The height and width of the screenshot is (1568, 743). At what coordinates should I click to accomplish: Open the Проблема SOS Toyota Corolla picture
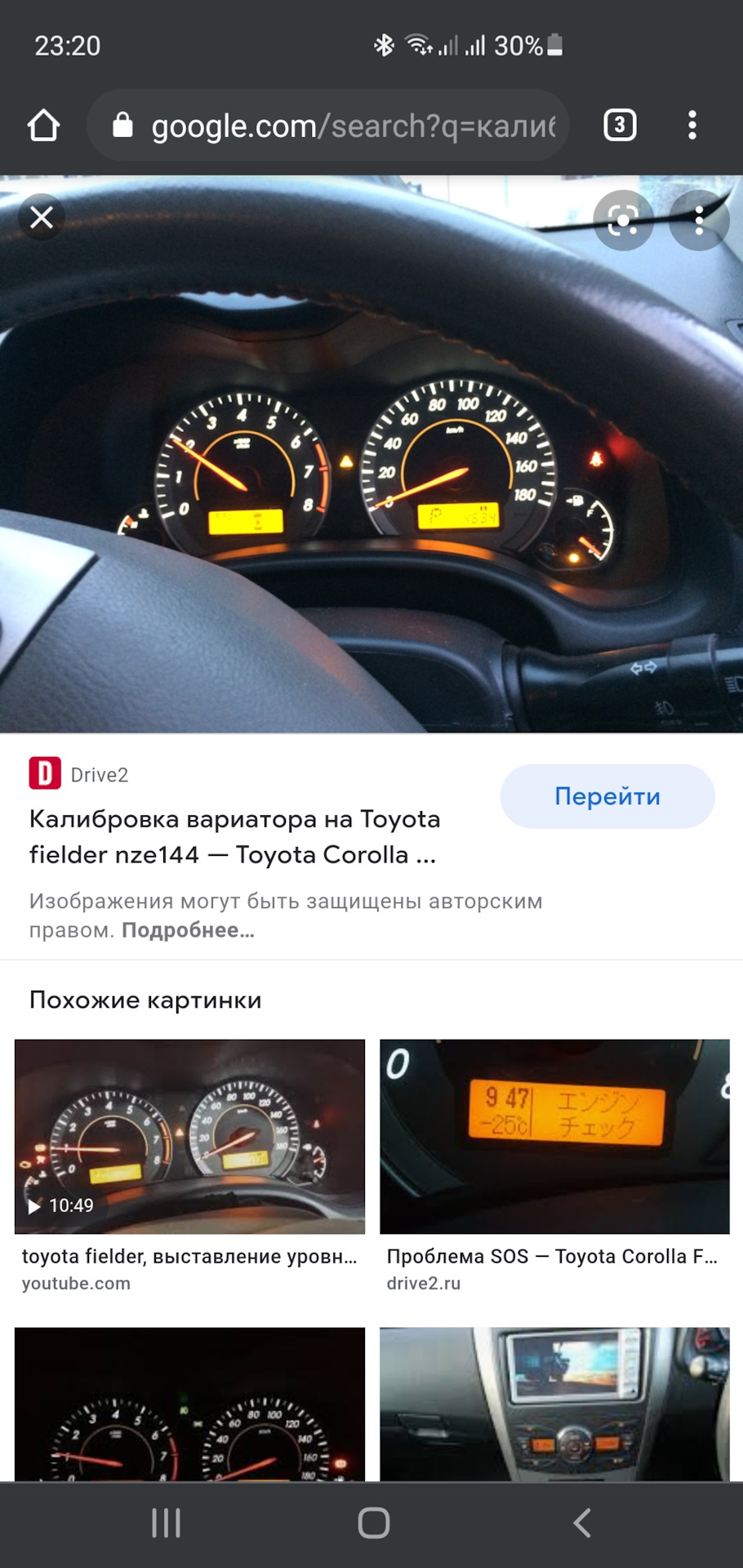(554, 1136)
